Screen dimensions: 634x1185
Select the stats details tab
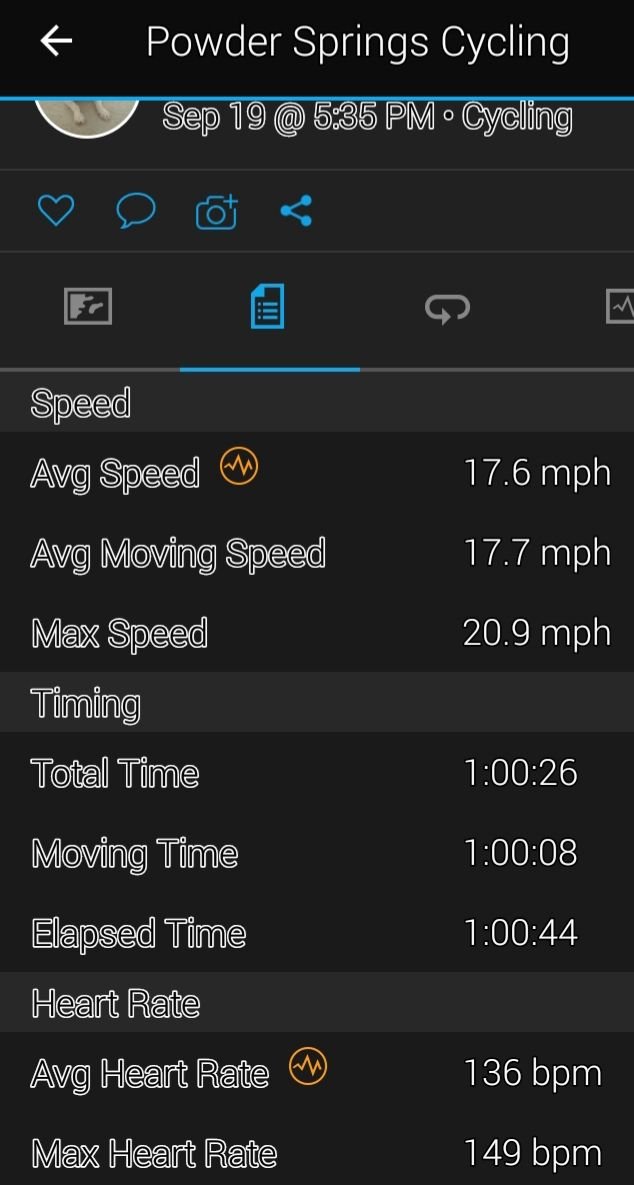point(268,306)
